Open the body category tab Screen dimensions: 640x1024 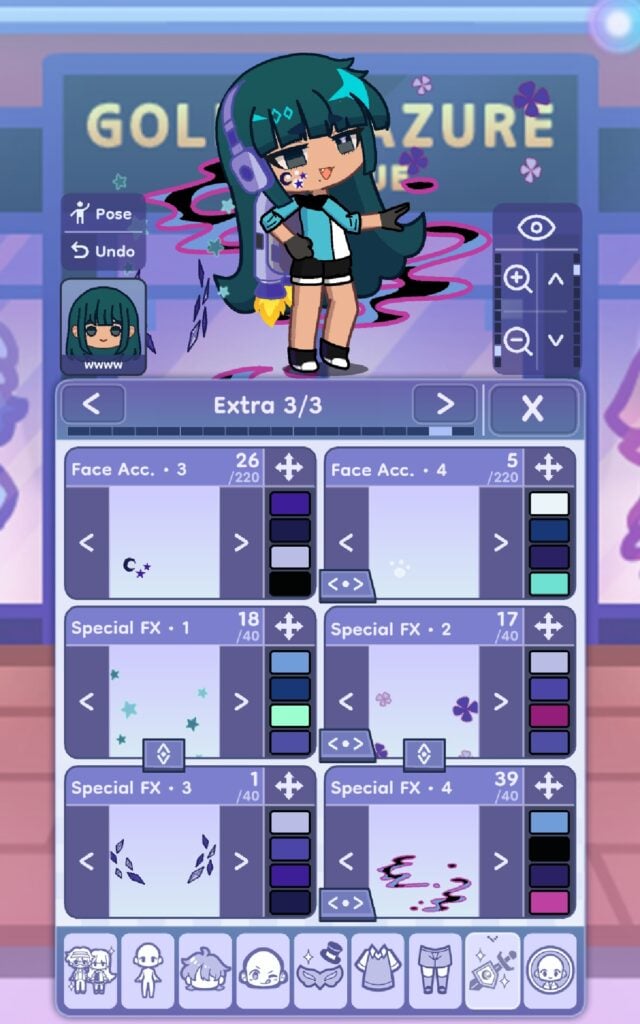coord(147,971)
